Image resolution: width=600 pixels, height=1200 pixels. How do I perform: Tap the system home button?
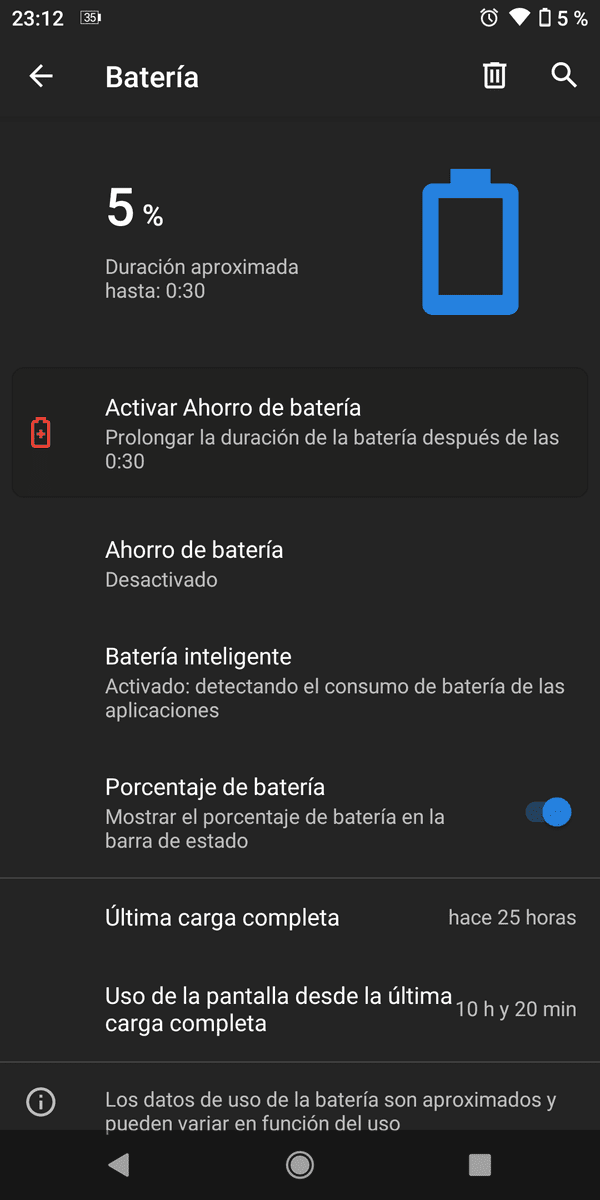(299, 1164)
